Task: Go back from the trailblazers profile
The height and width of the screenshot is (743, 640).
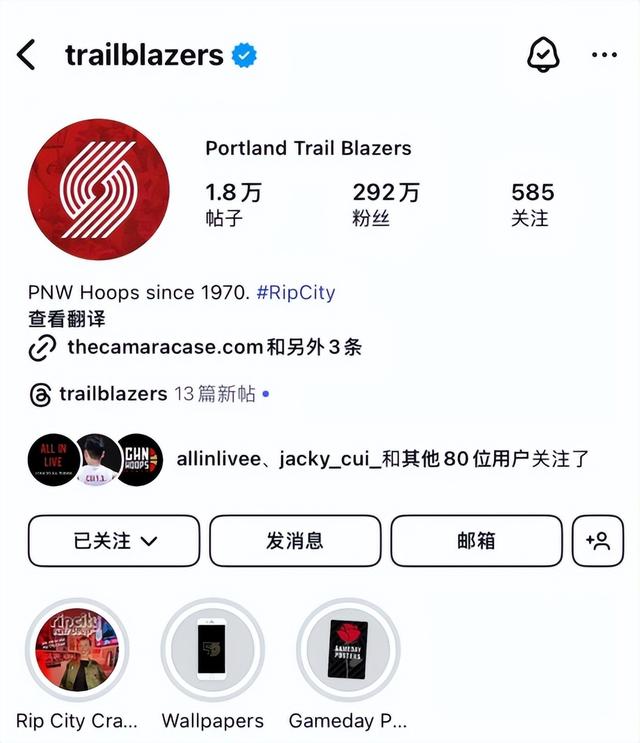Action: [27, 55]
